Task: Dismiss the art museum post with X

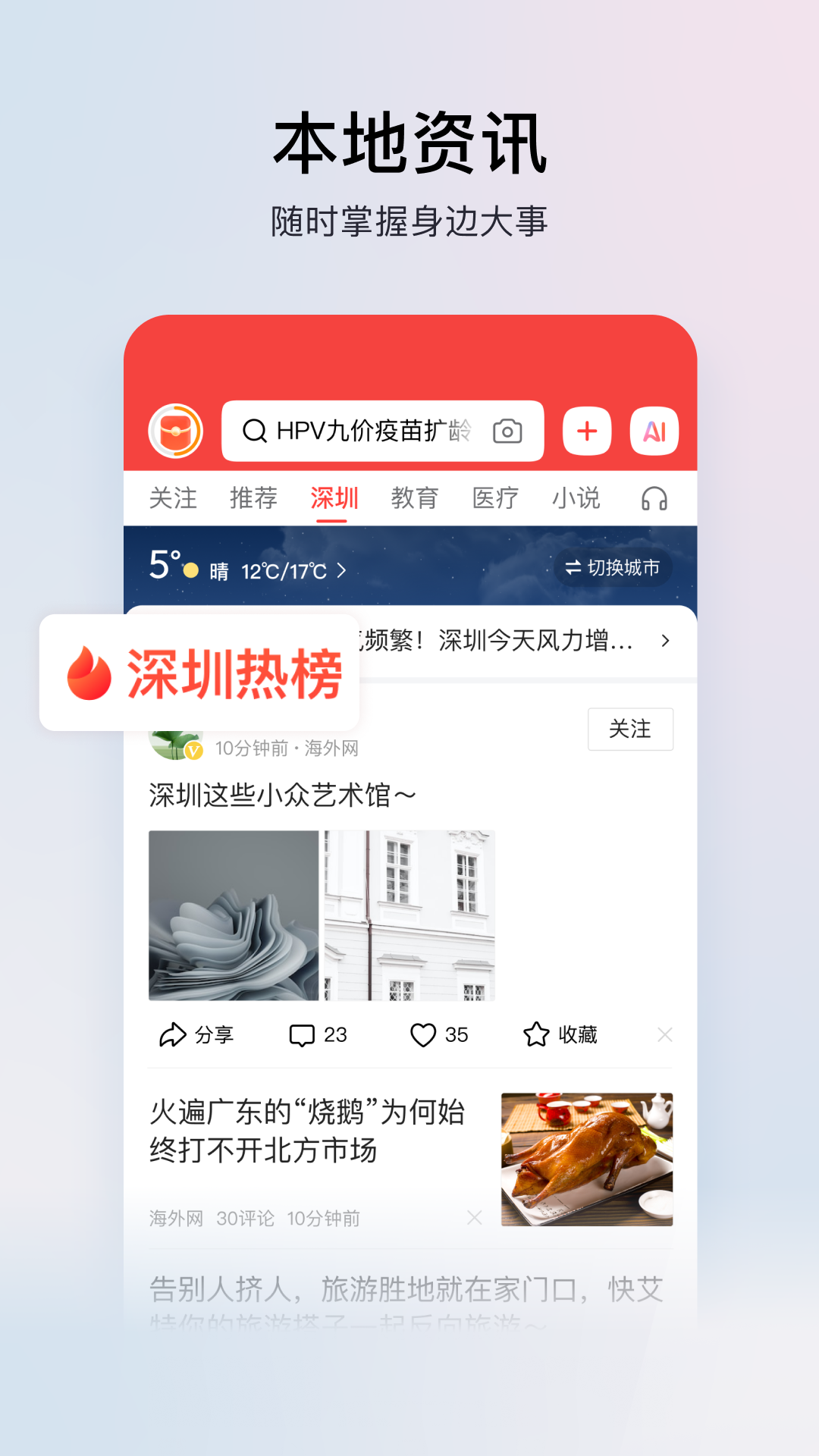Action: (x=664, y=1034)
